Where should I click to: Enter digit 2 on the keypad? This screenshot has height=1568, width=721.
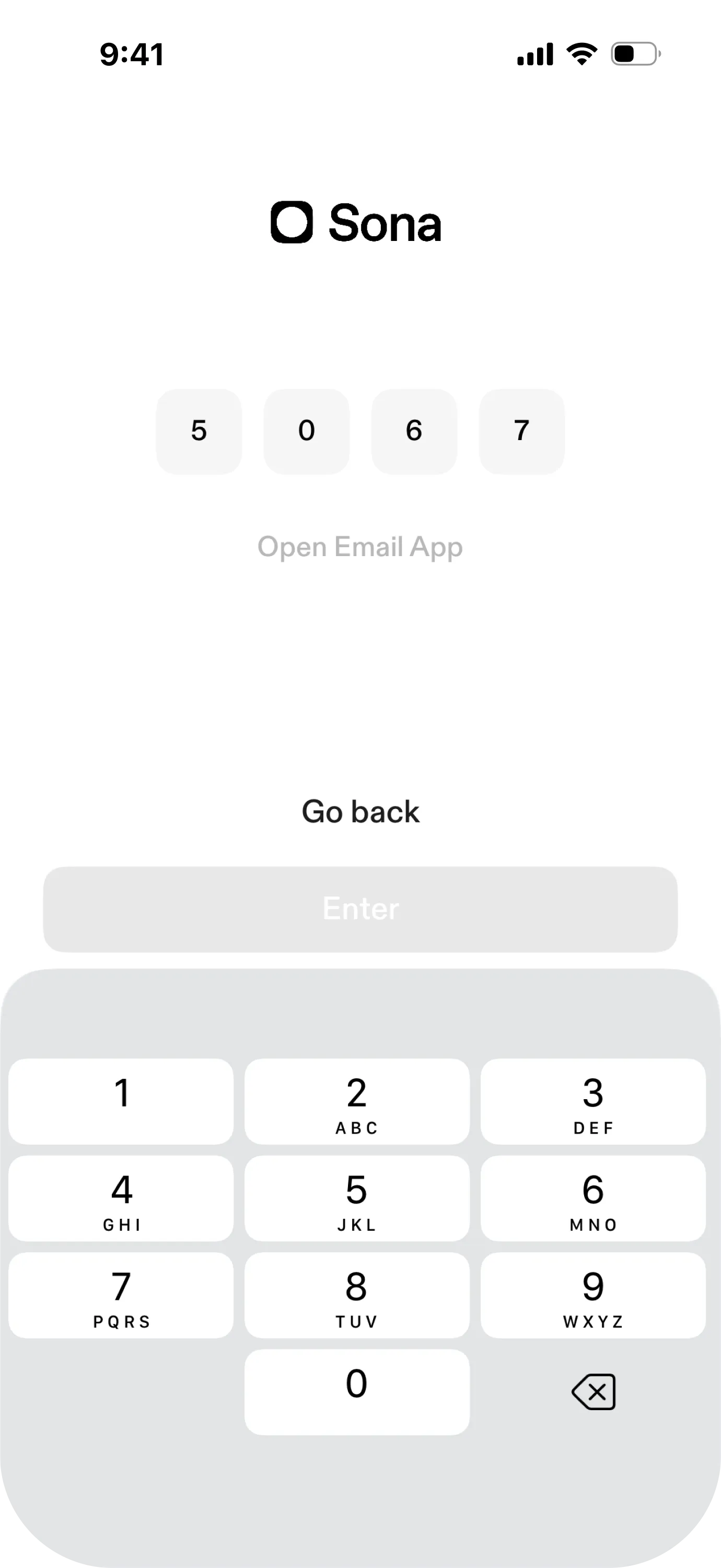357,1101
